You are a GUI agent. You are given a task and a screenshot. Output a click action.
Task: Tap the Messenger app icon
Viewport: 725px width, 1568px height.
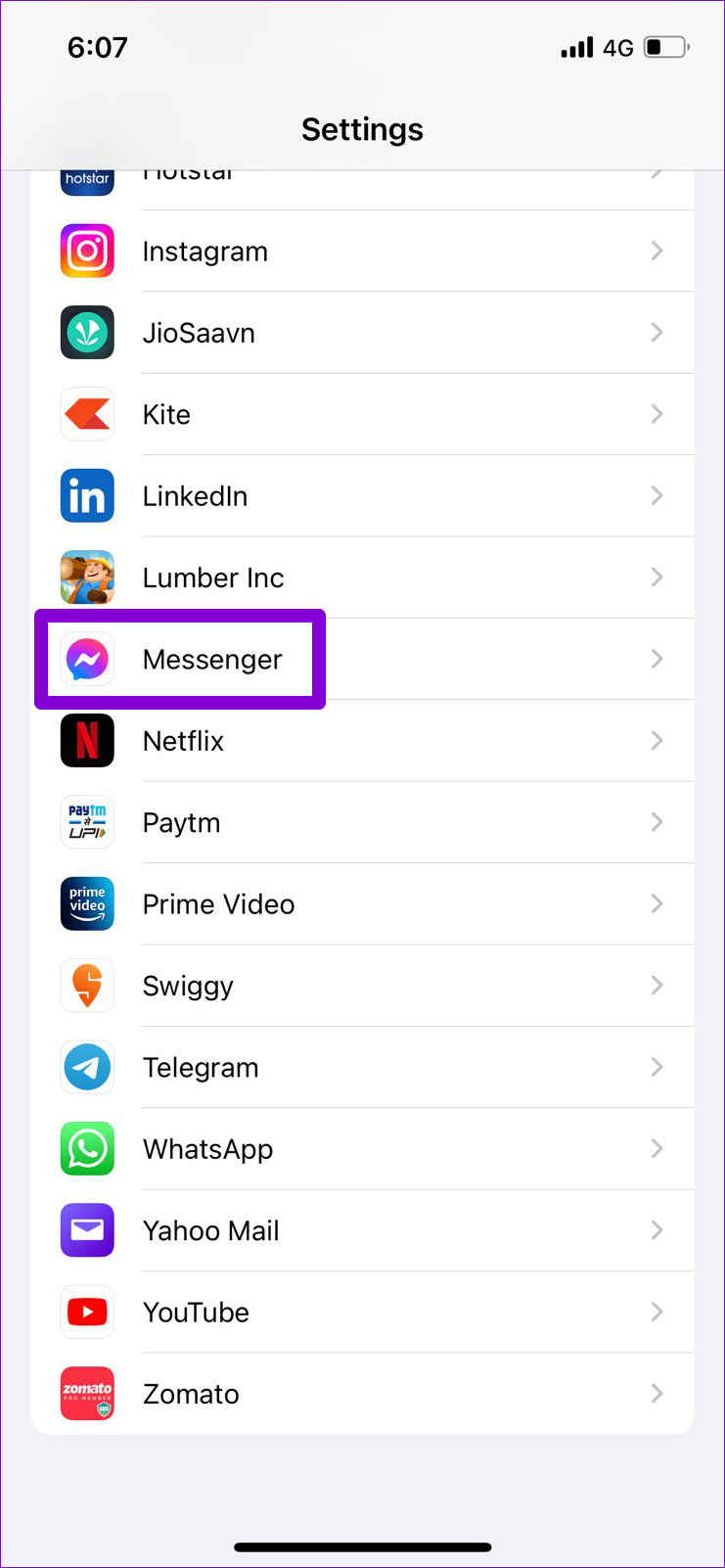coord(87,659)
